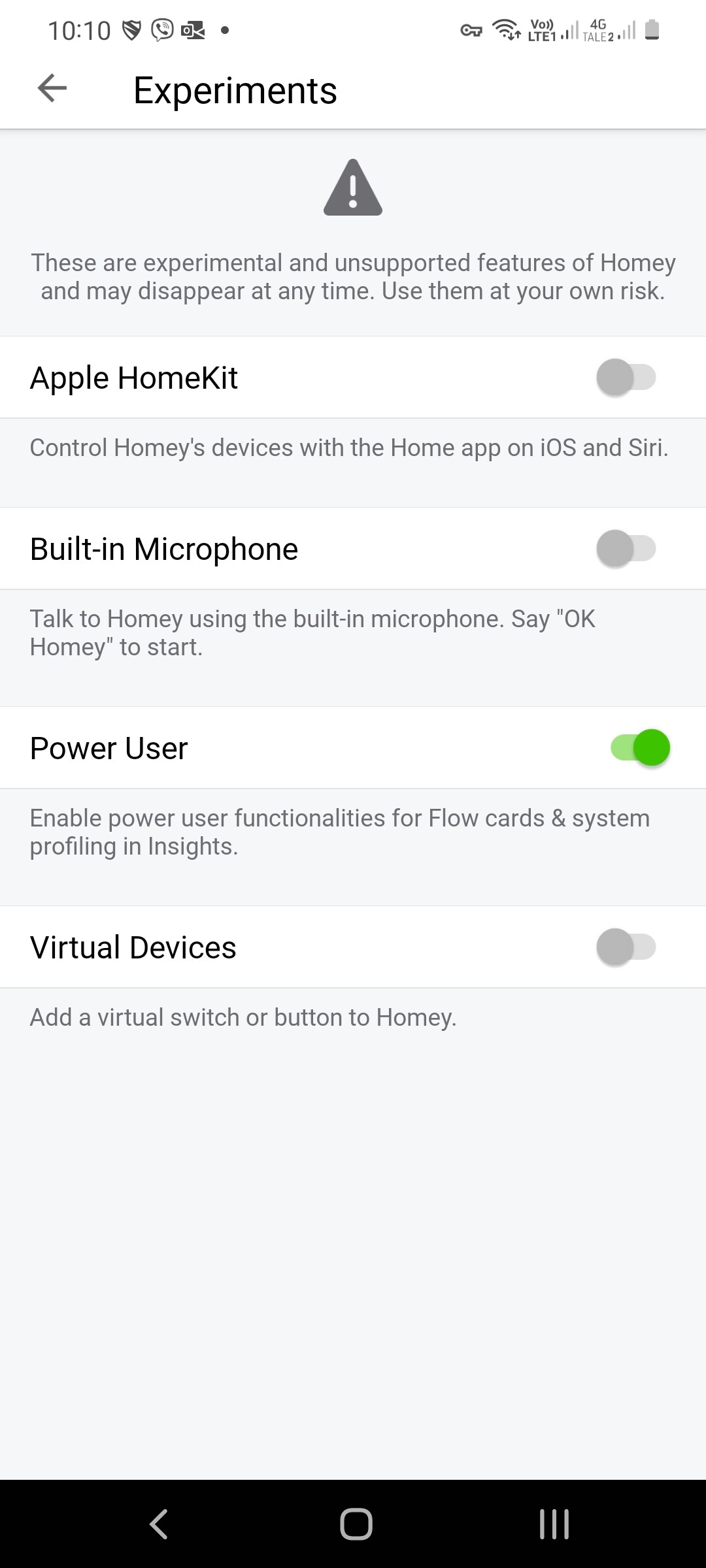Viewport: 706px width, 1568px height.
Task: Go back from Experiments screen
Action: tap(52, 88)
